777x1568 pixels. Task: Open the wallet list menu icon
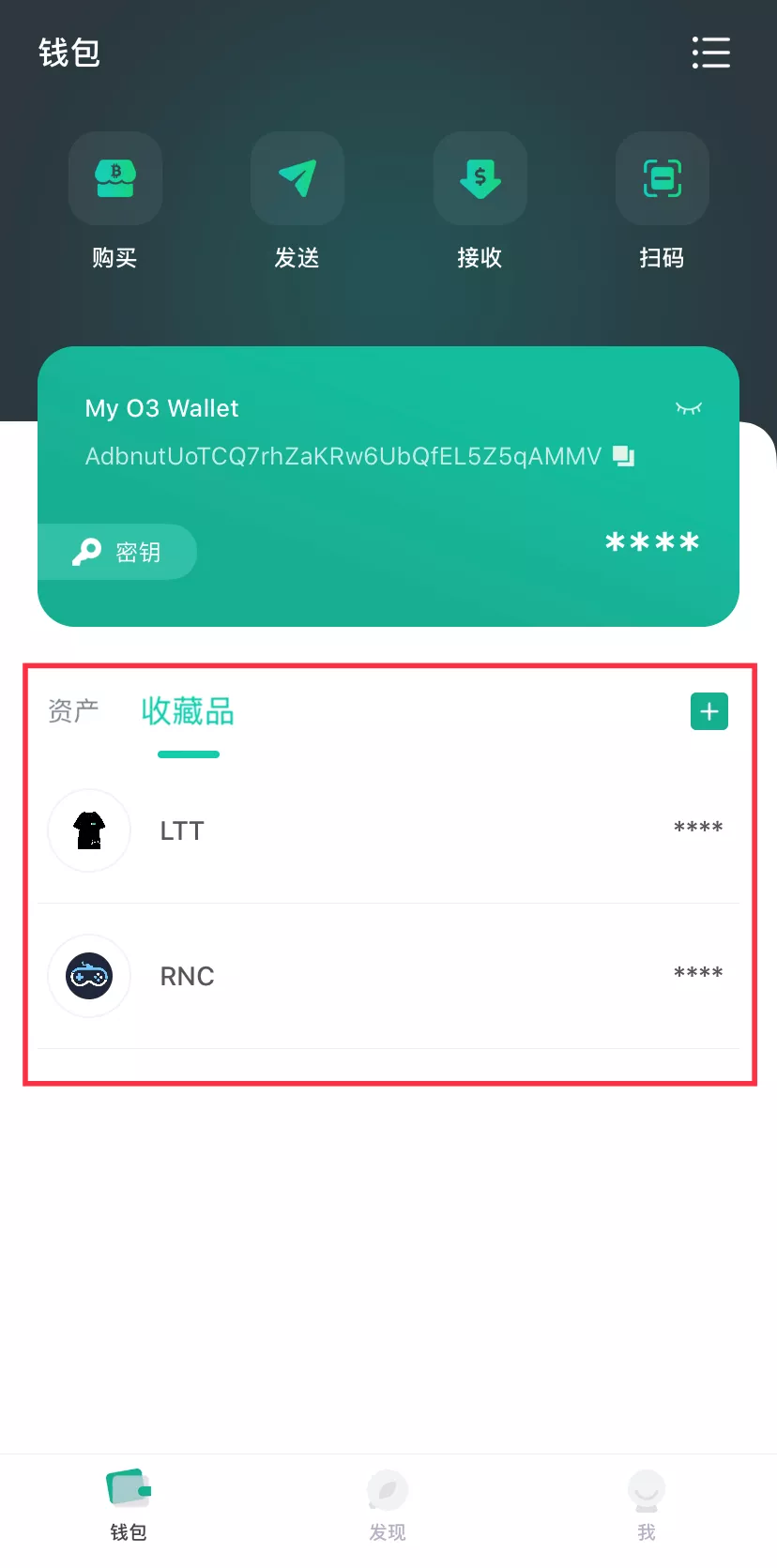(x=710, y=53)
